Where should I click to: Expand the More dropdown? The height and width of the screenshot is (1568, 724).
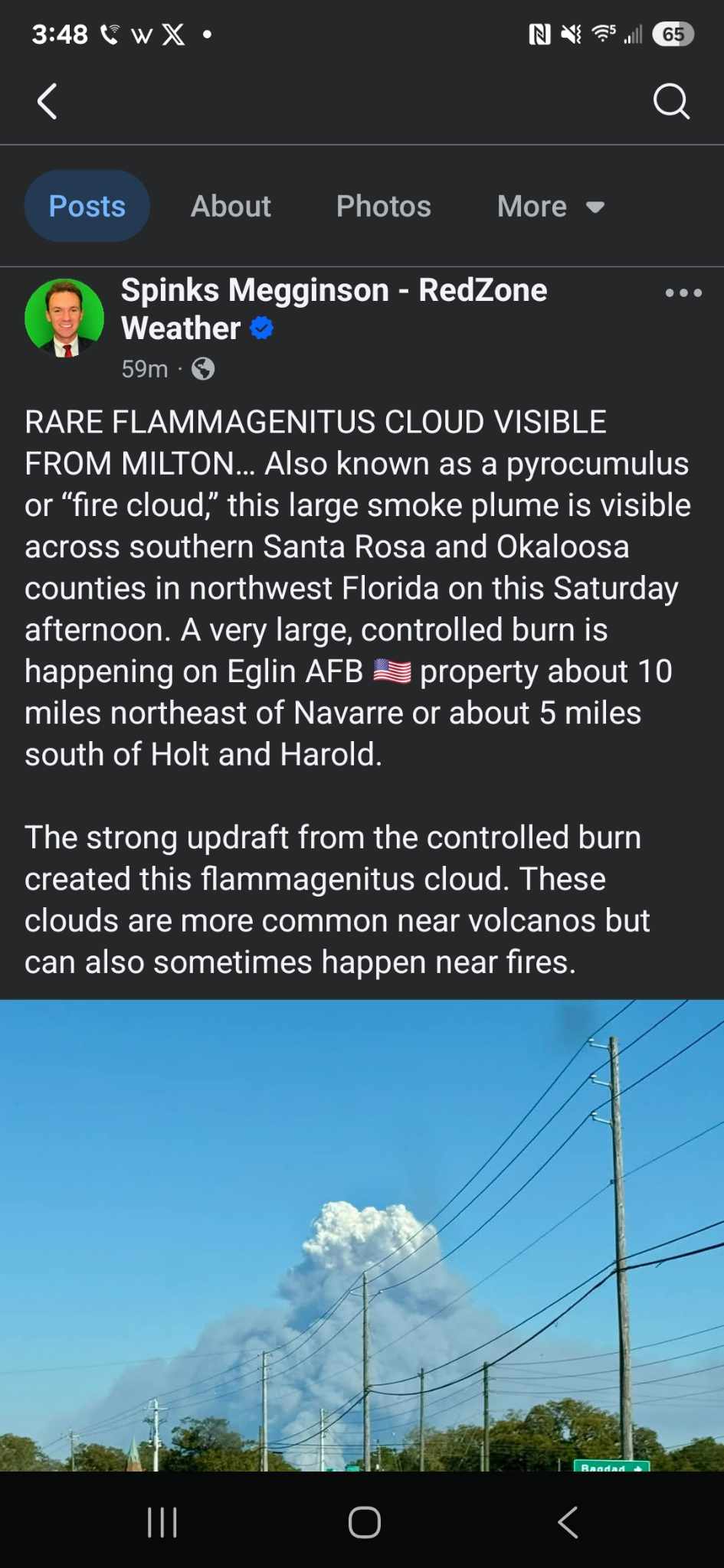(x=551, y=206)
